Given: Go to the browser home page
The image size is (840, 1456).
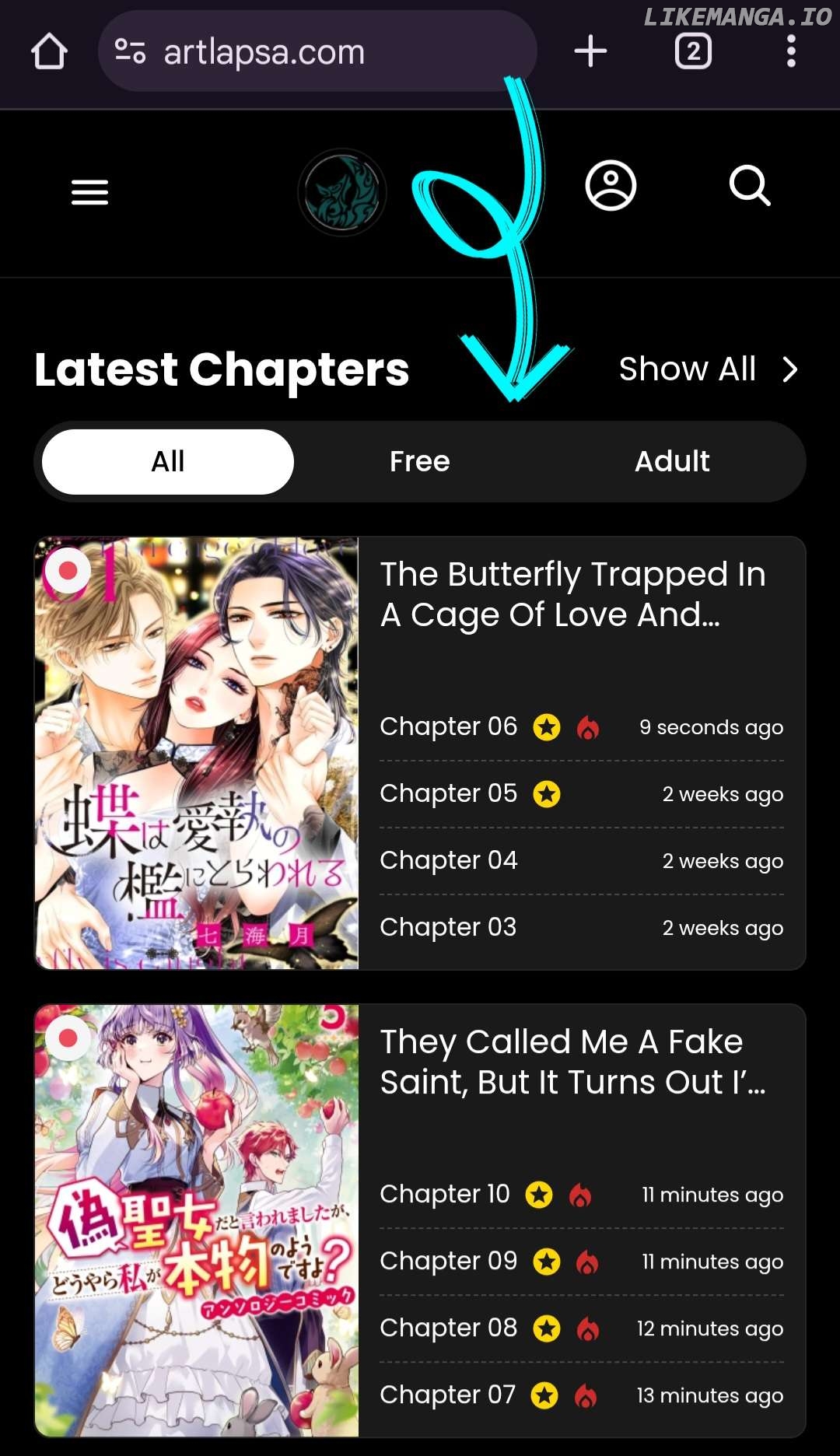Looking at the screenshot, I should tap(49, 52).
